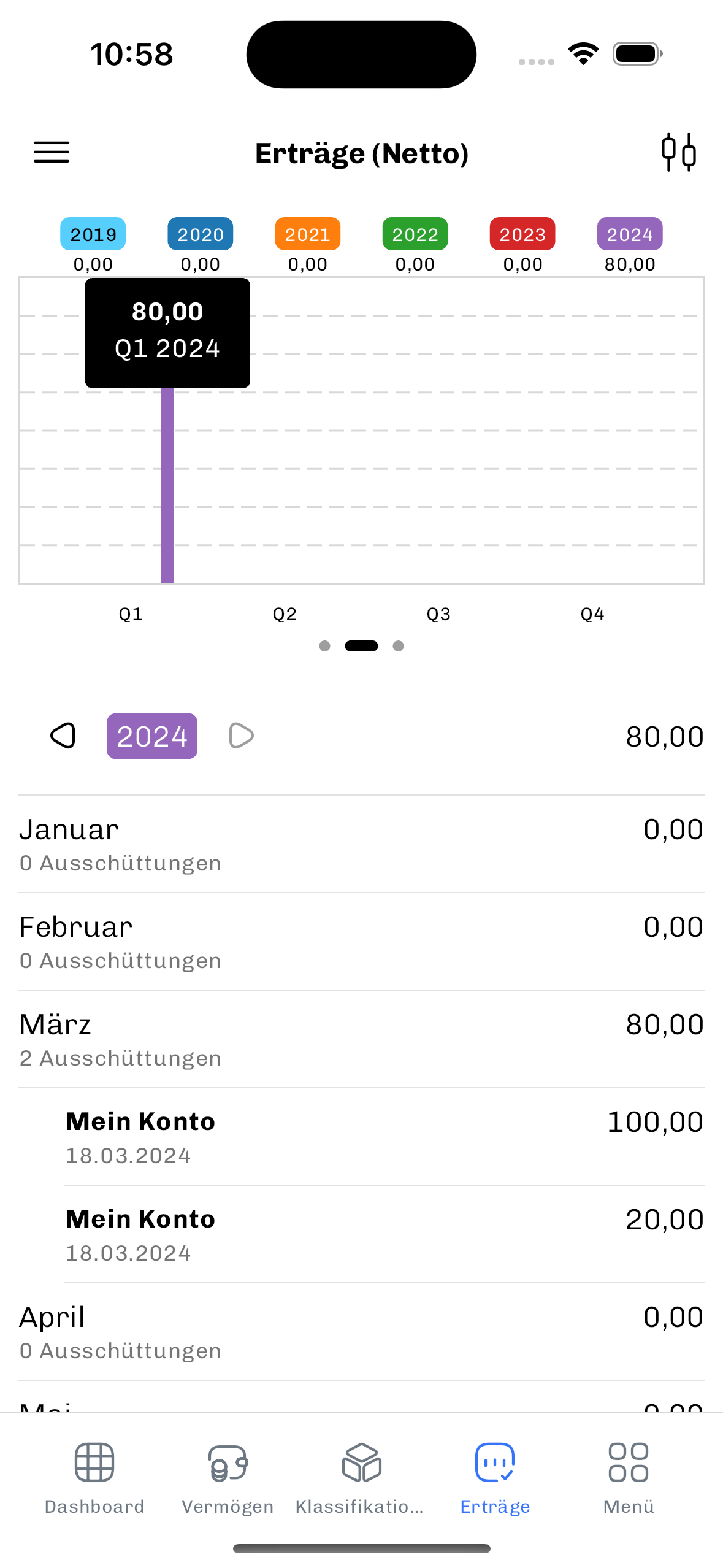Toggle the 2021 year chip
Image resolution: width=723 pixels, height=1568 pixels.
(308, 234)
